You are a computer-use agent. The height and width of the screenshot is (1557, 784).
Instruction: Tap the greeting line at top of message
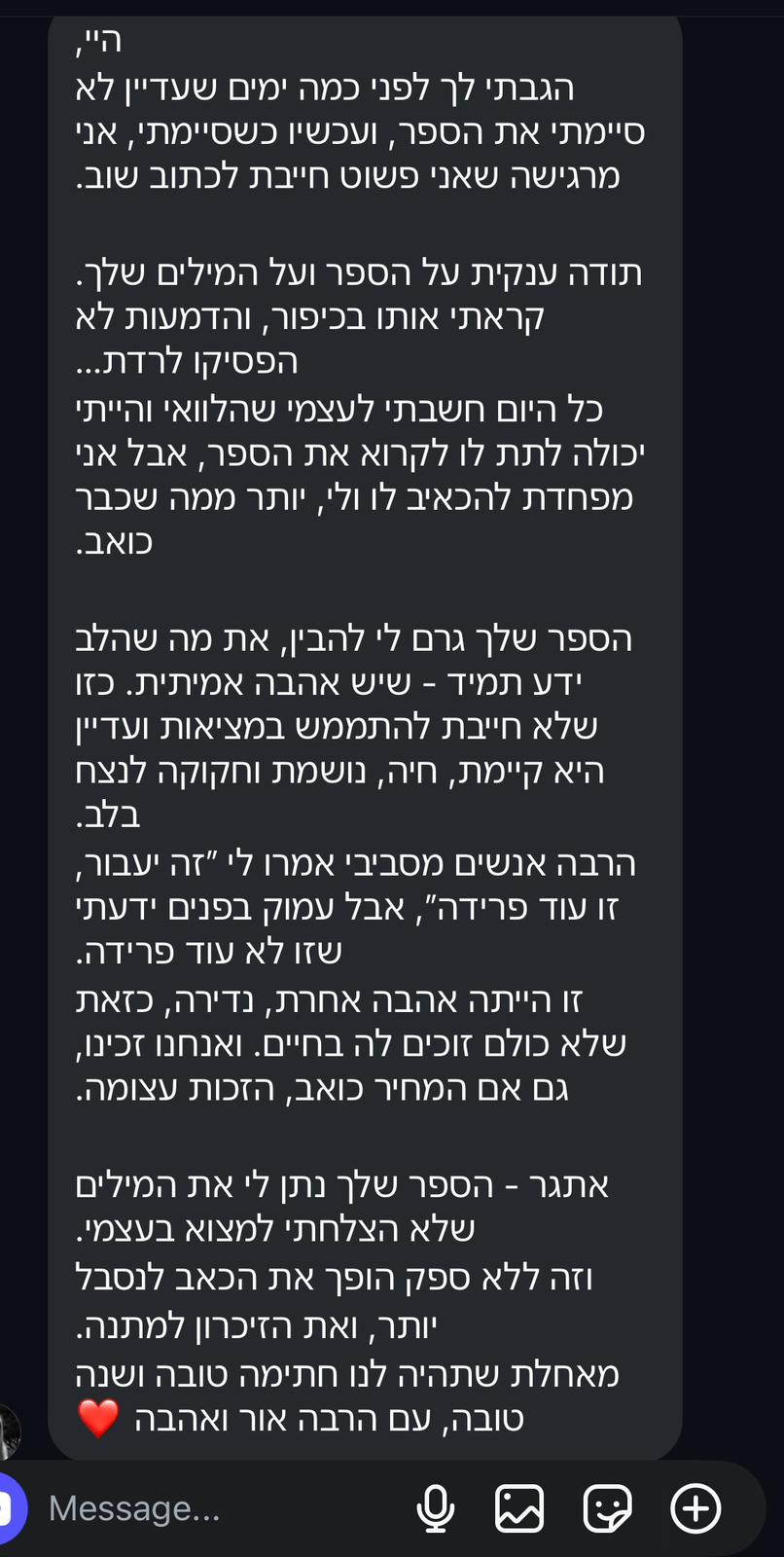623,39
